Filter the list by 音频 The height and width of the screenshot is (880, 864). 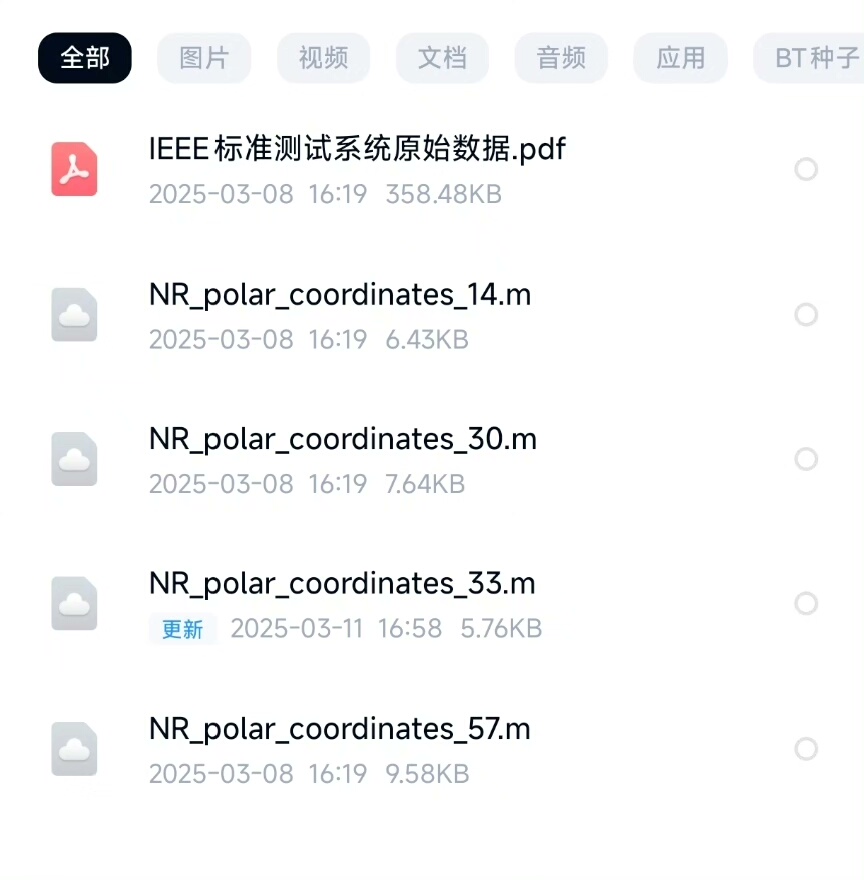click(x=561, y=58)
